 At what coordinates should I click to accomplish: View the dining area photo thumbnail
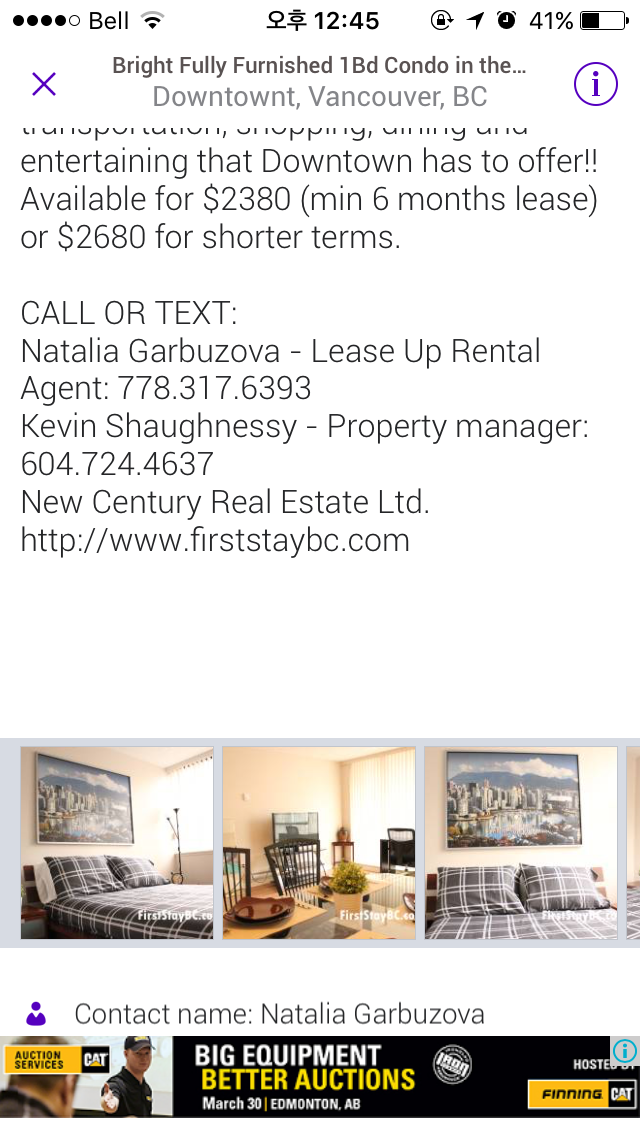click(x=319, y=842)
